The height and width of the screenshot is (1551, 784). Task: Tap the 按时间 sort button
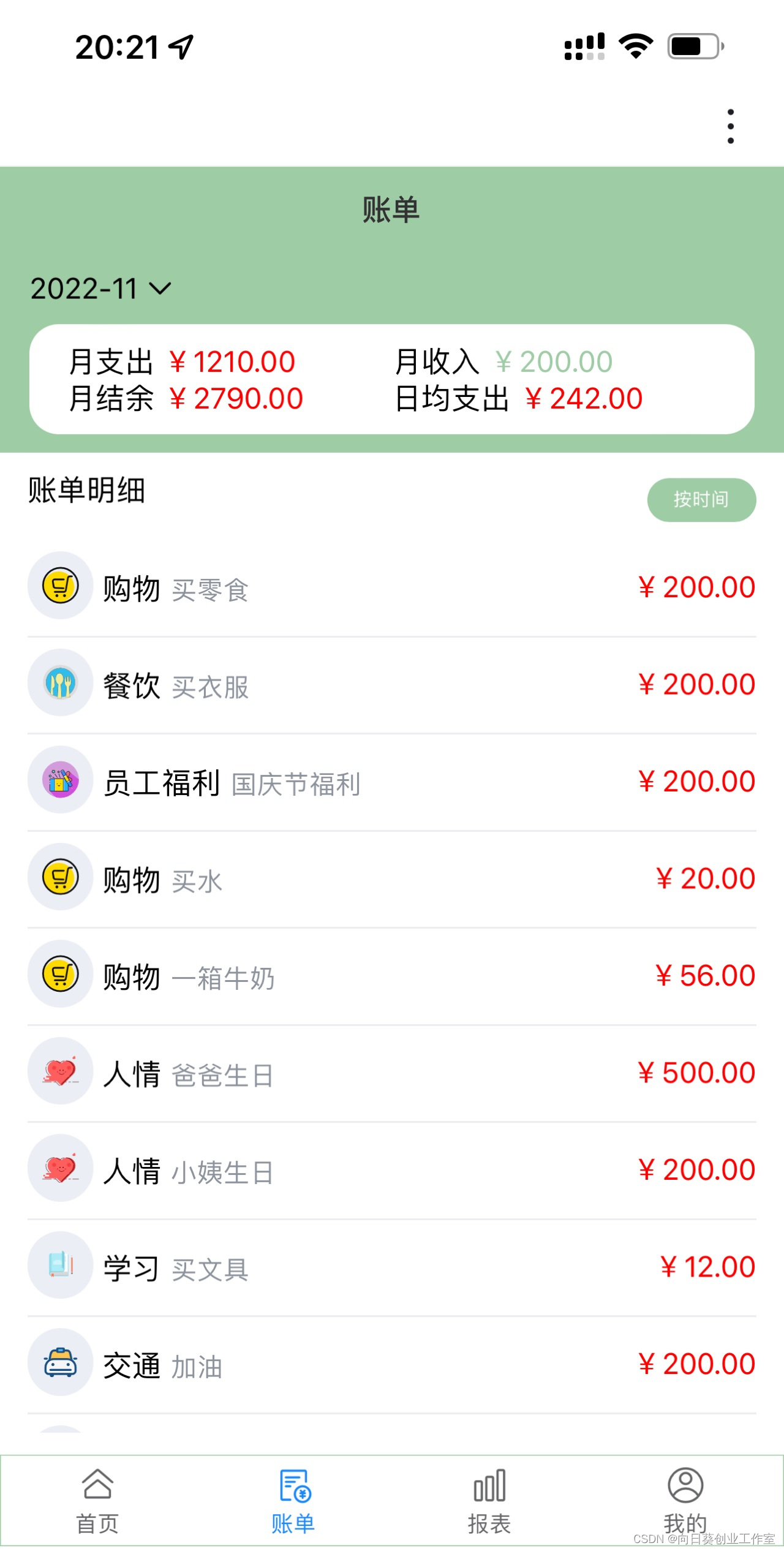click(x=701, y=500)
